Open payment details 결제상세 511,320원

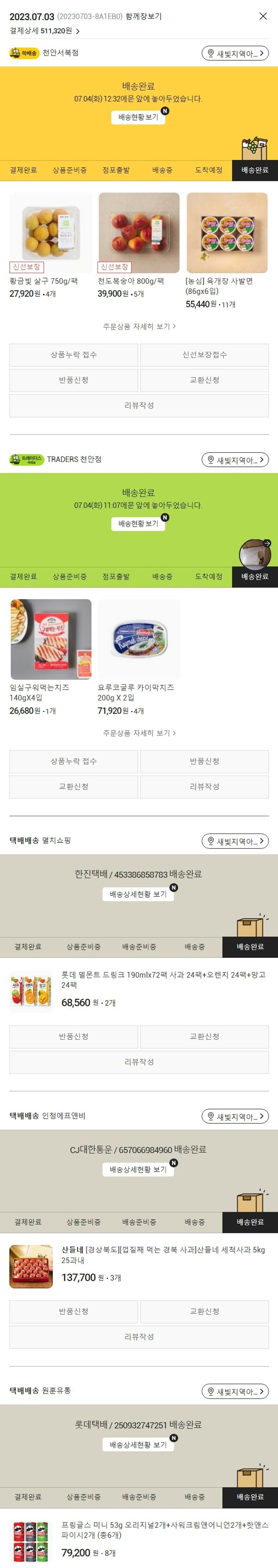44,30
